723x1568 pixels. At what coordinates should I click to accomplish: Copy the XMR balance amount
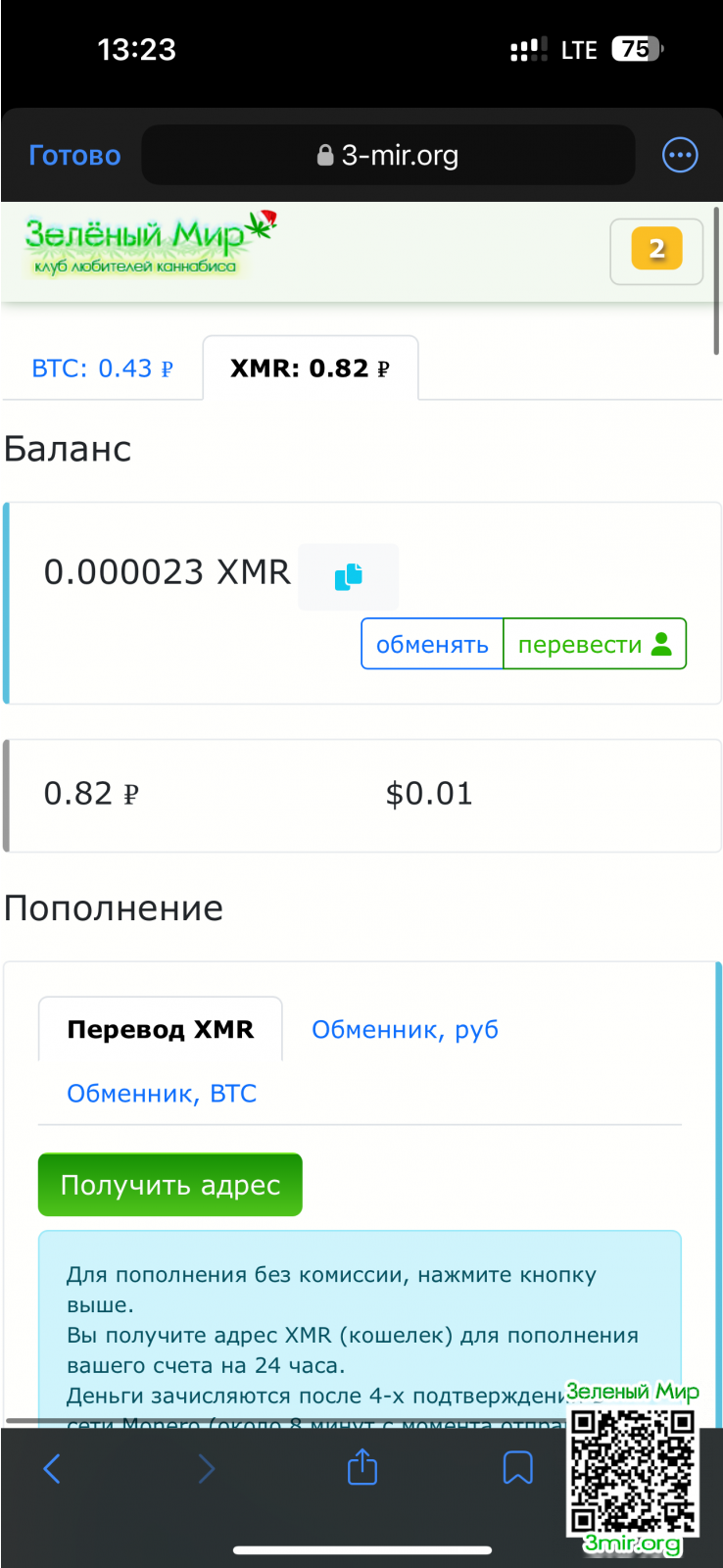tap(348, 576)
